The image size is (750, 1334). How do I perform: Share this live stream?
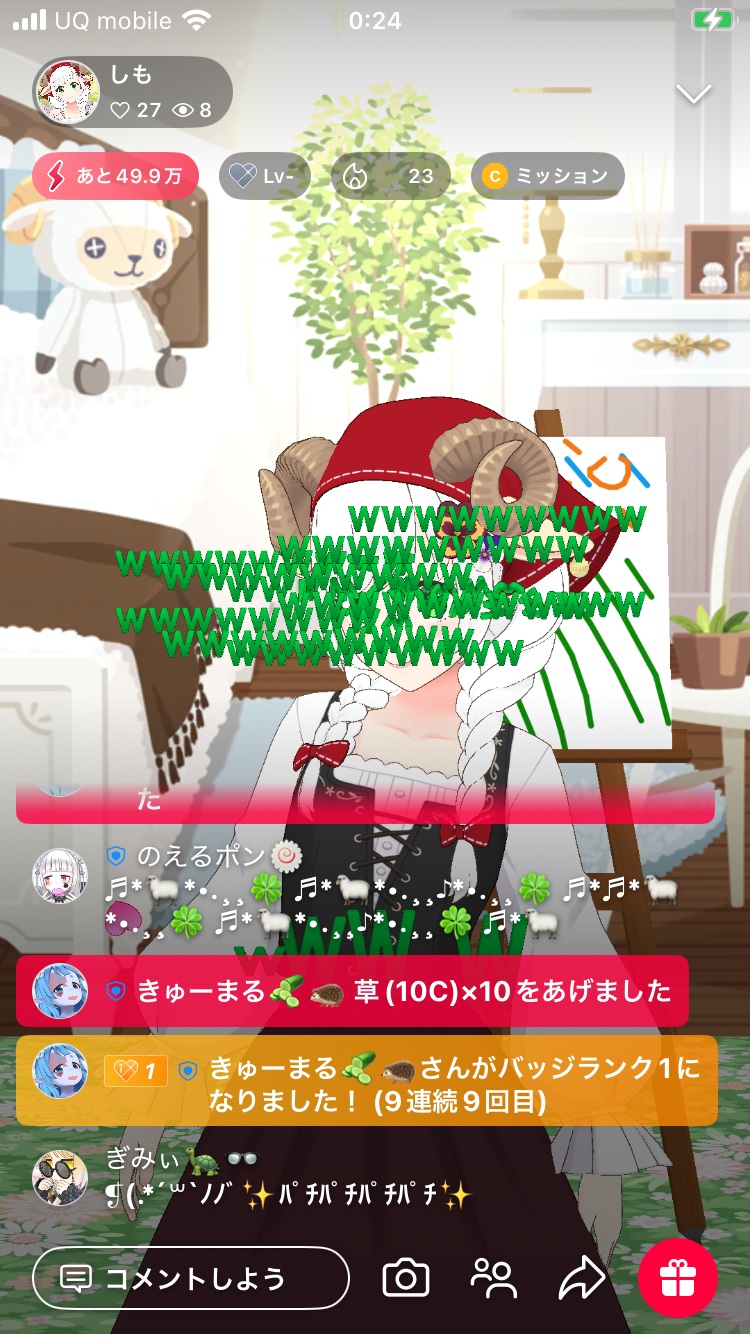point(581,1278)
